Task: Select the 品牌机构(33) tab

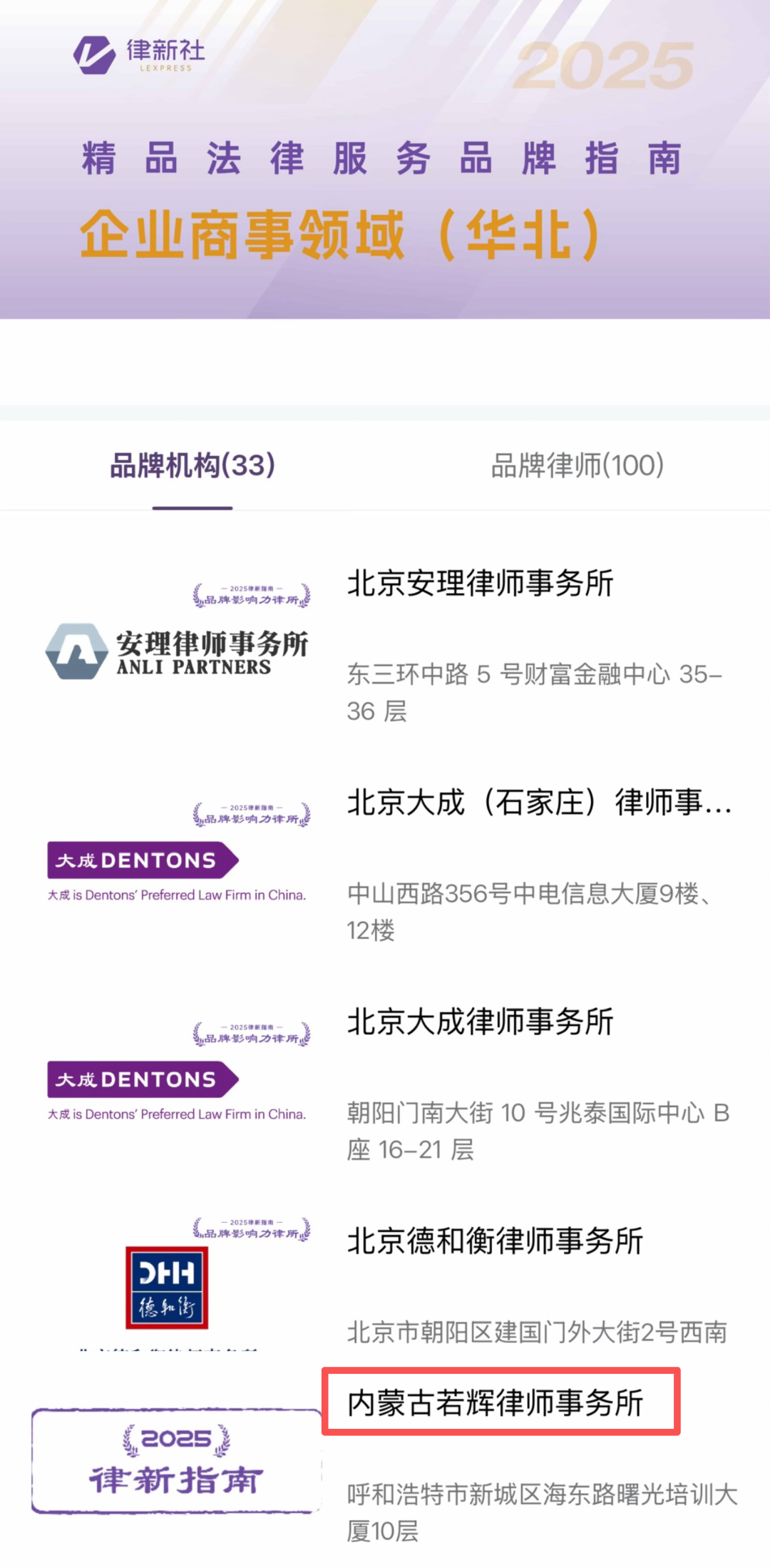Action: [x=192, y=466]
